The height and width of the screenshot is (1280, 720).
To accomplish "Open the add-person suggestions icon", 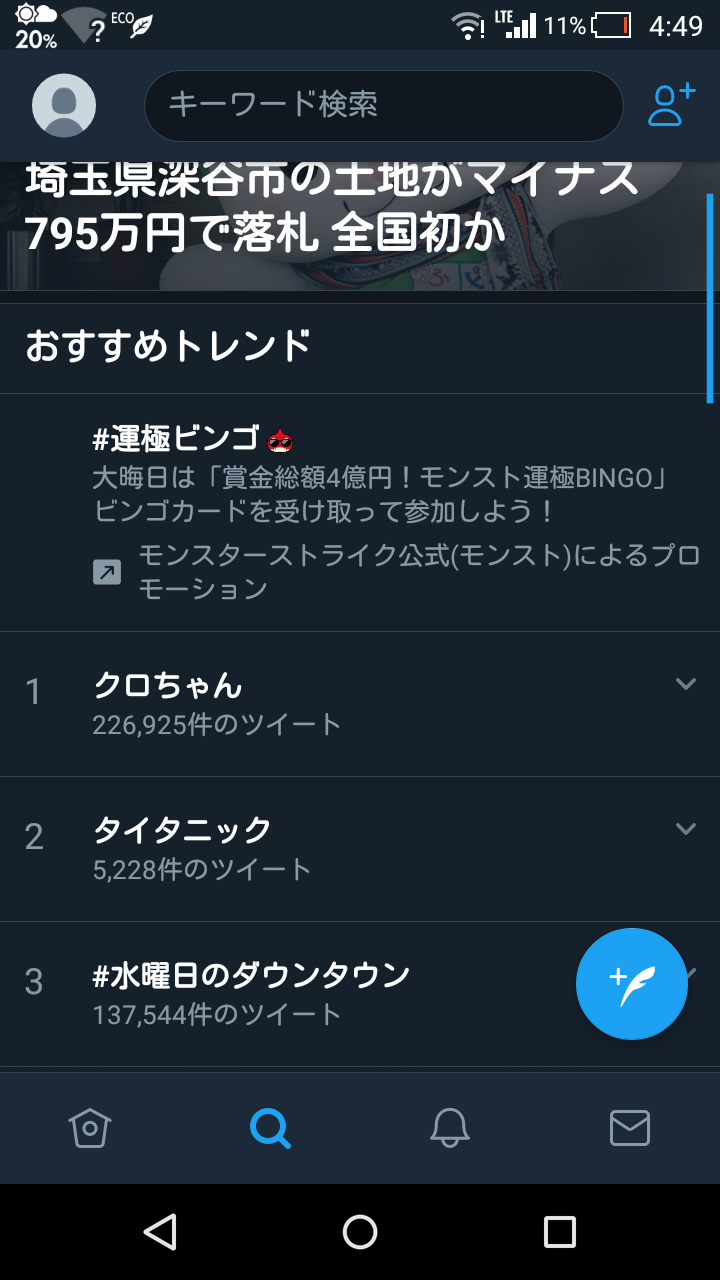I will pyautogui.click(x=671, y=105).
